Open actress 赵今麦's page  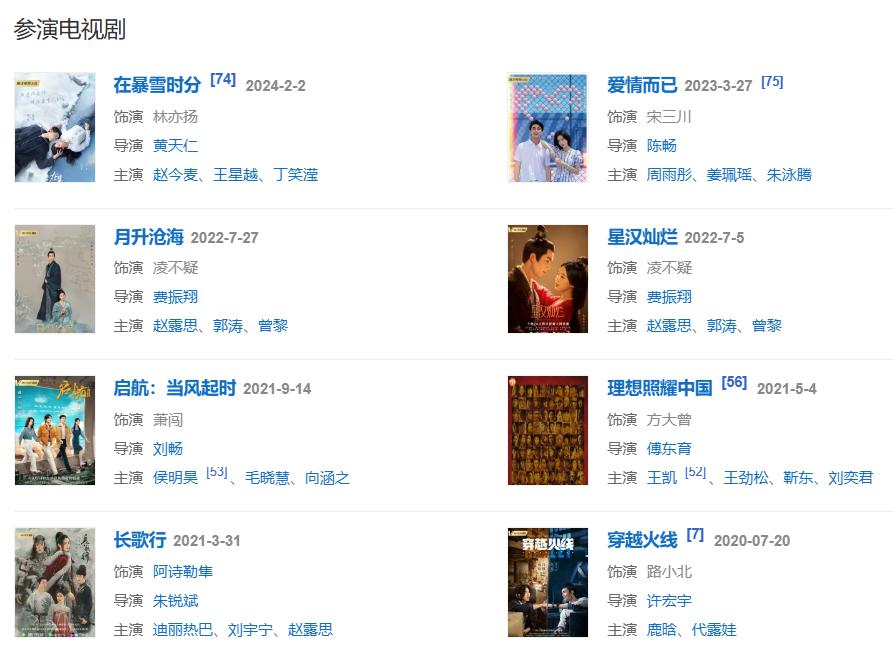point(175,174)
